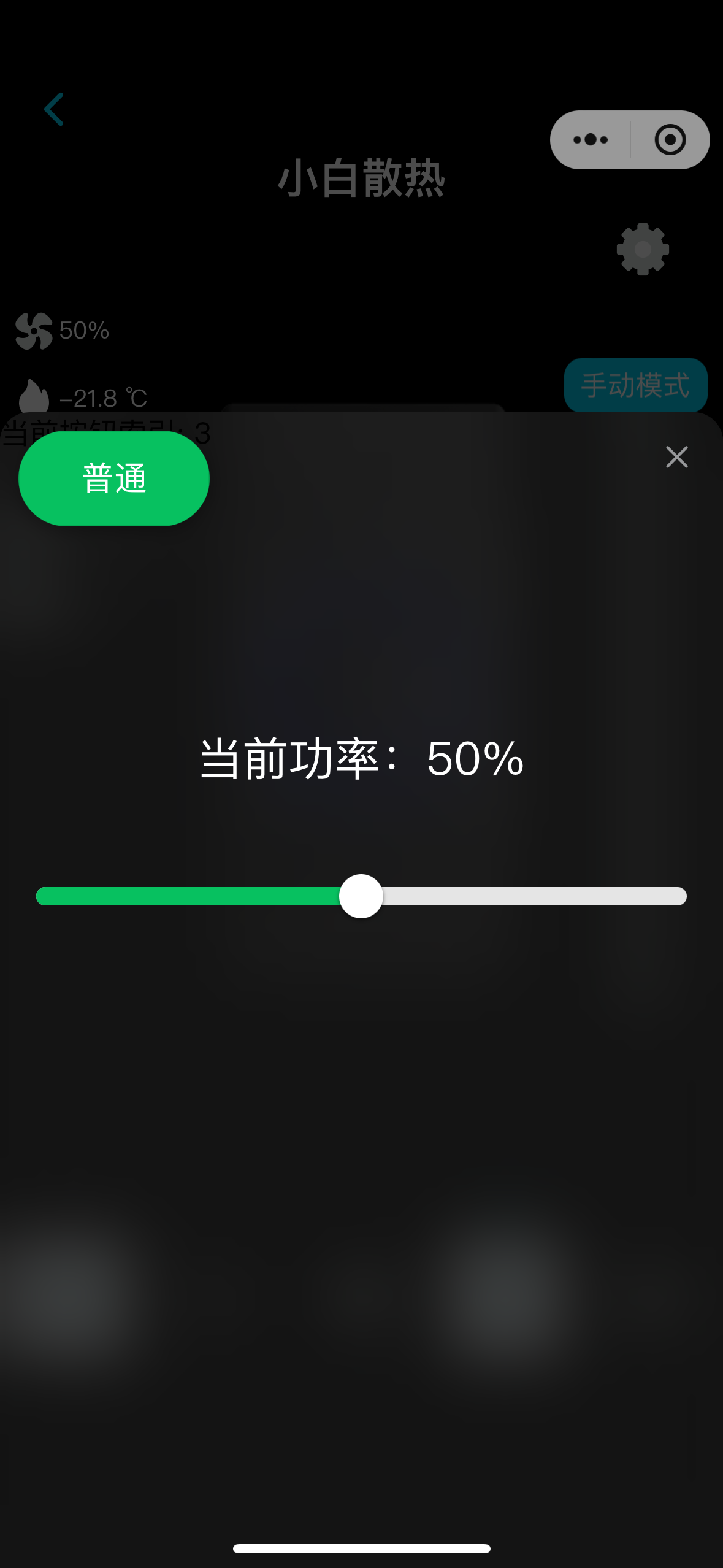723x1568 pixels.
Task: Toggle the 普通 cooling mode pill
Action: pyautogui.click(x=113, y=478)
